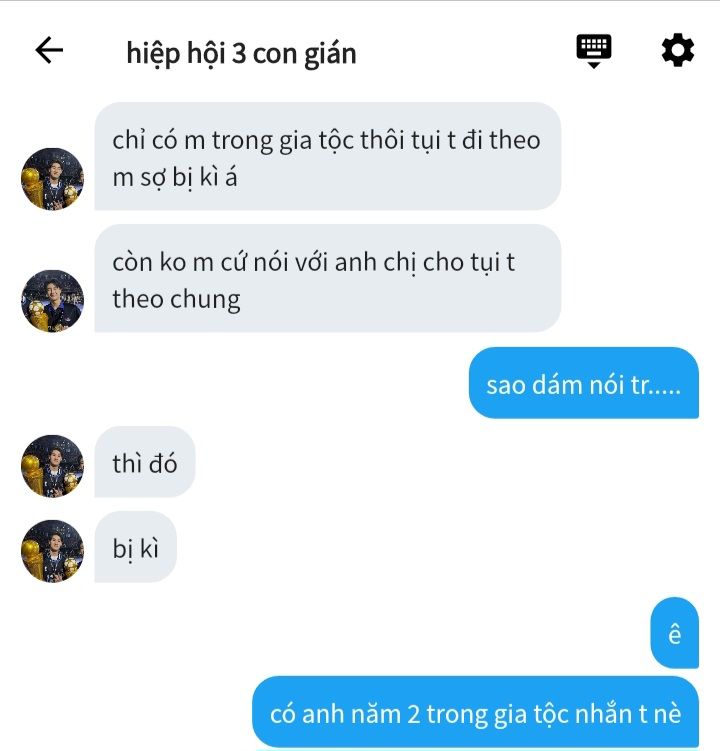Tap sender avatar beside 'bị kì' message
This screenshot has height=751, width=720.
(52, 550)
